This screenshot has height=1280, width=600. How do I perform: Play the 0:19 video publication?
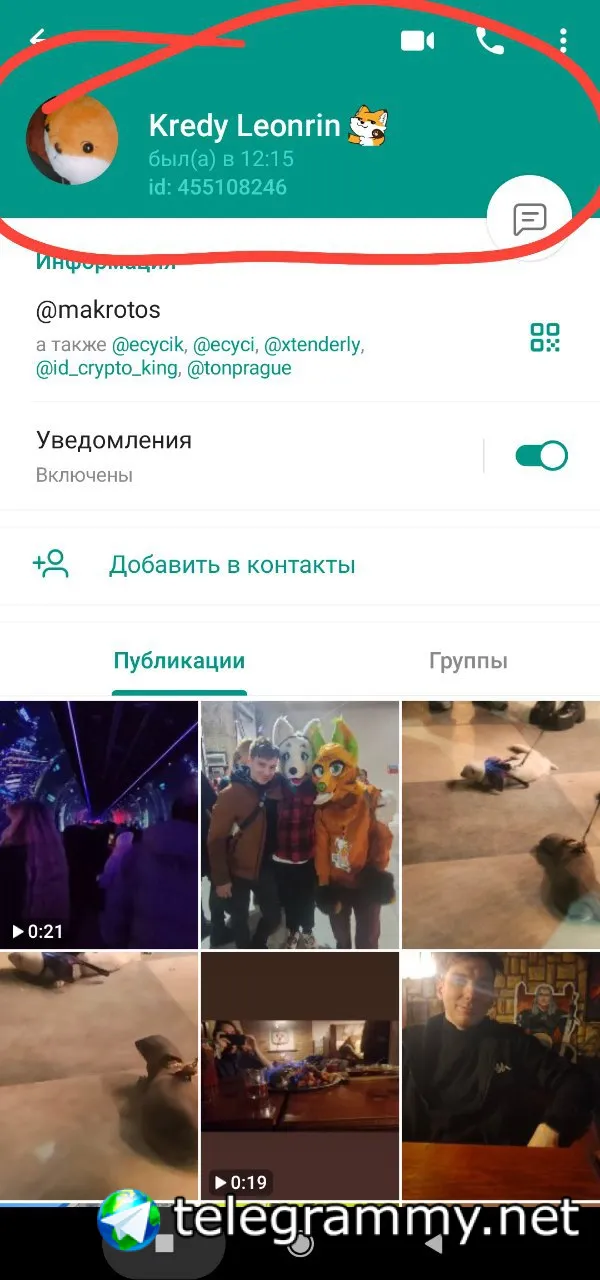[x=300, y=1075]
